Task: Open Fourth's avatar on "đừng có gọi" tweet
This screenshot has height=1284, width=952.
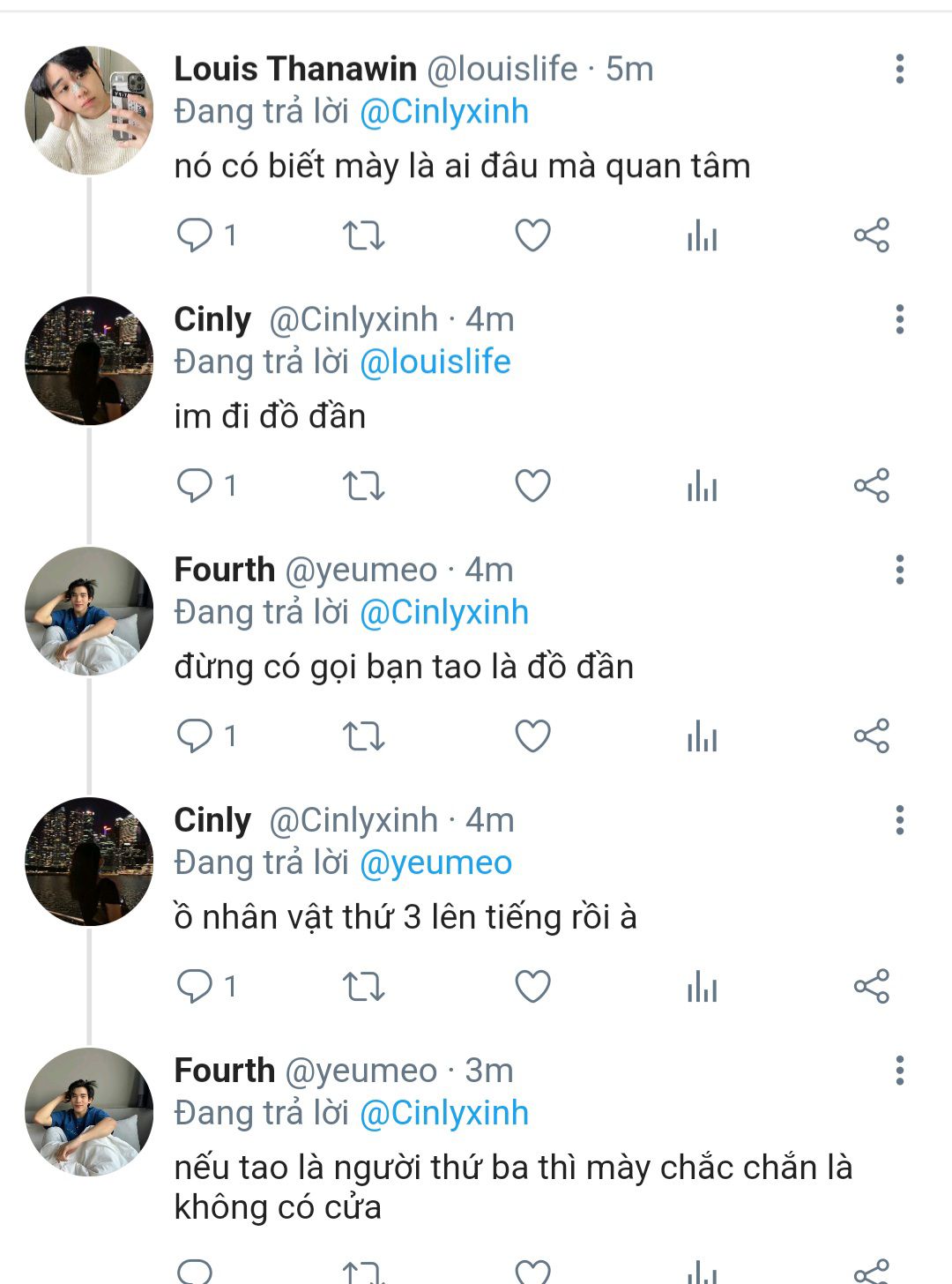Action: point(89,611)
